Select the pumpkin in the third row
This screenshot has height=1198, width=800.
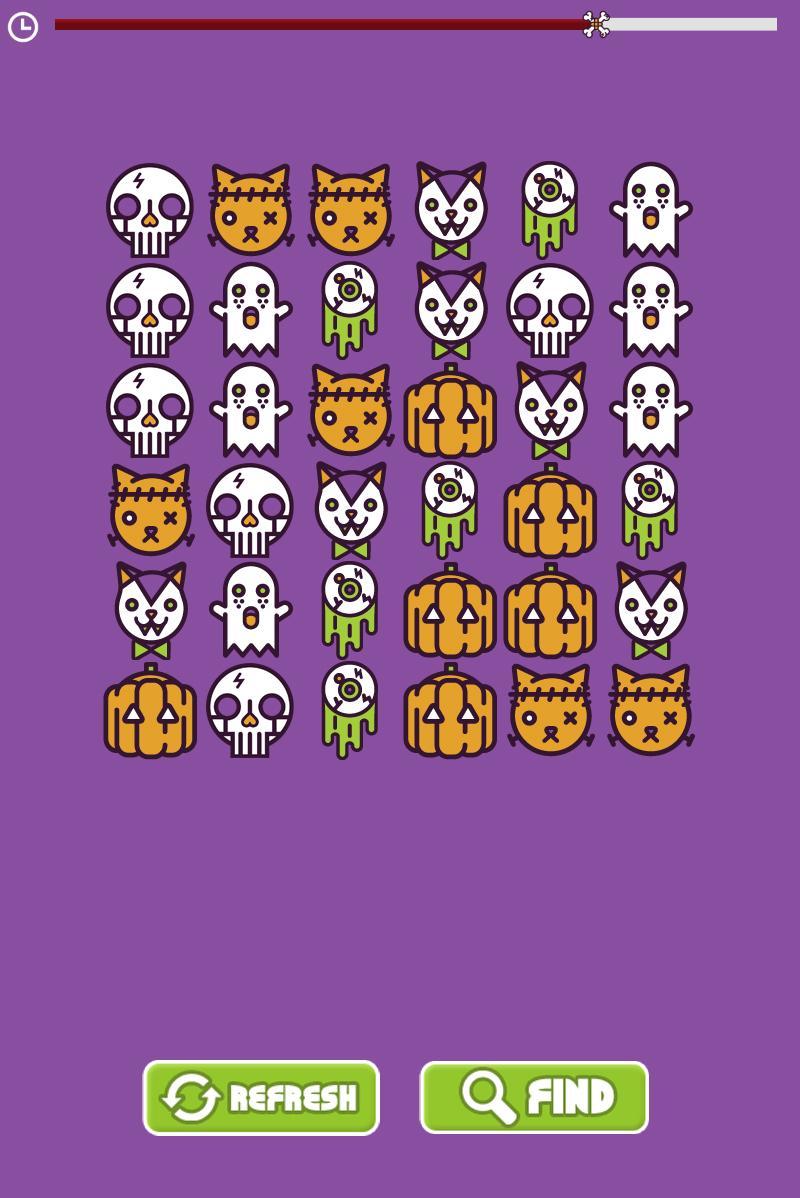tap(450, 410)
